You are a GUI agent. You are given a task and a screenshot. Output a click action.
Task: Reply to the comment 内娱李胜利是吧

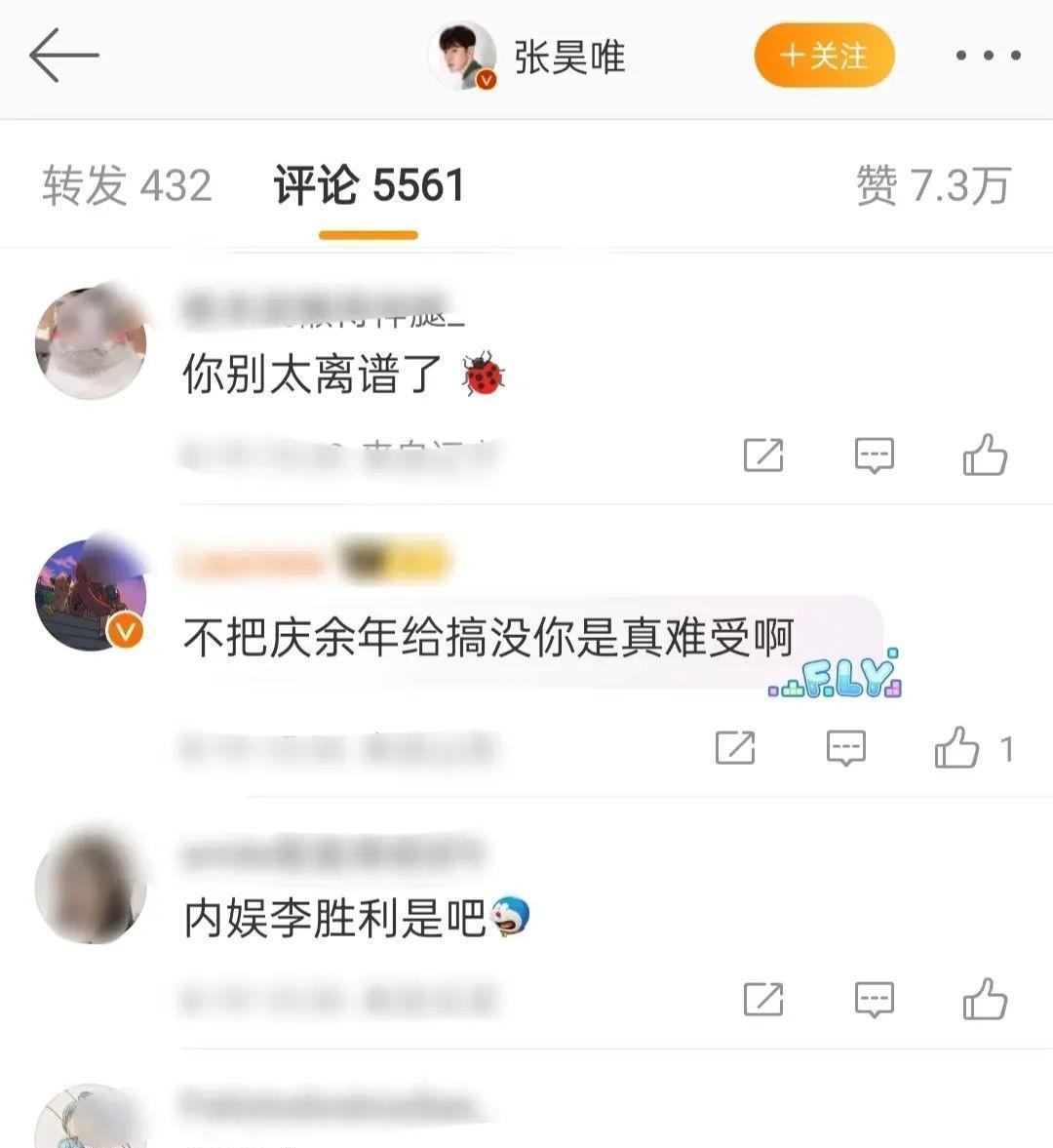tap(874, 999)
